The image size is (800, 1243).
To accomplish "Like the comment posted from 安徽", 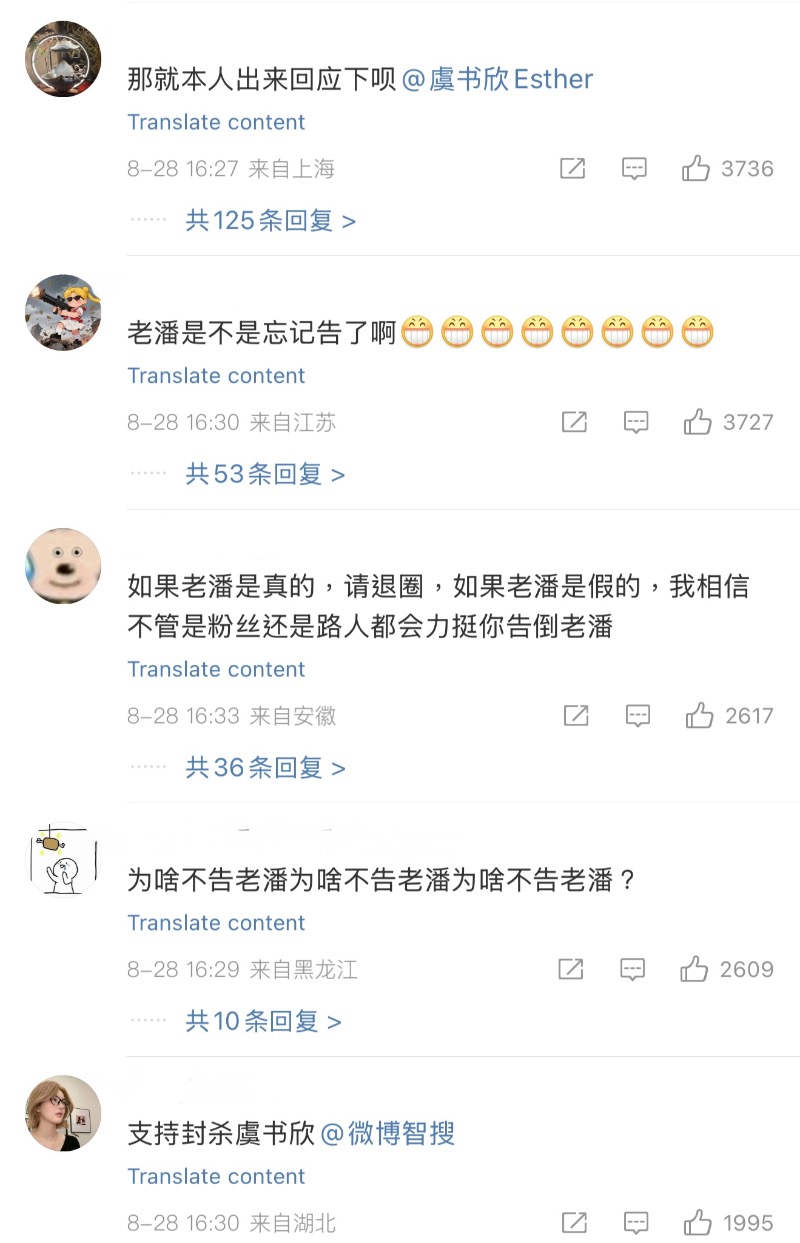I will point(699,716).
